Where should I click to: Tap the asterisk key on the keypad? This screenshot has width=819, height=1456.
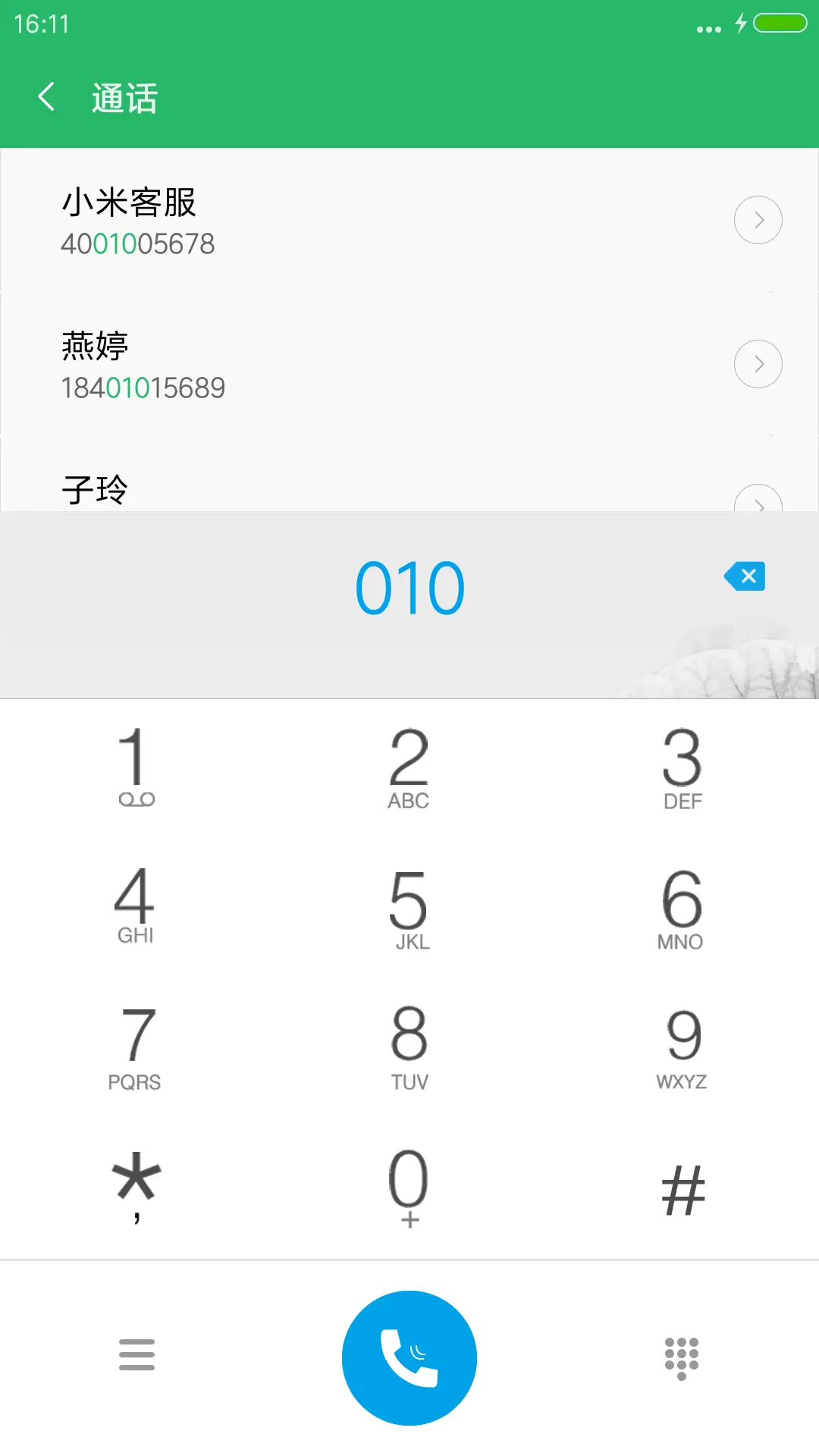[x=136, y=1187]
